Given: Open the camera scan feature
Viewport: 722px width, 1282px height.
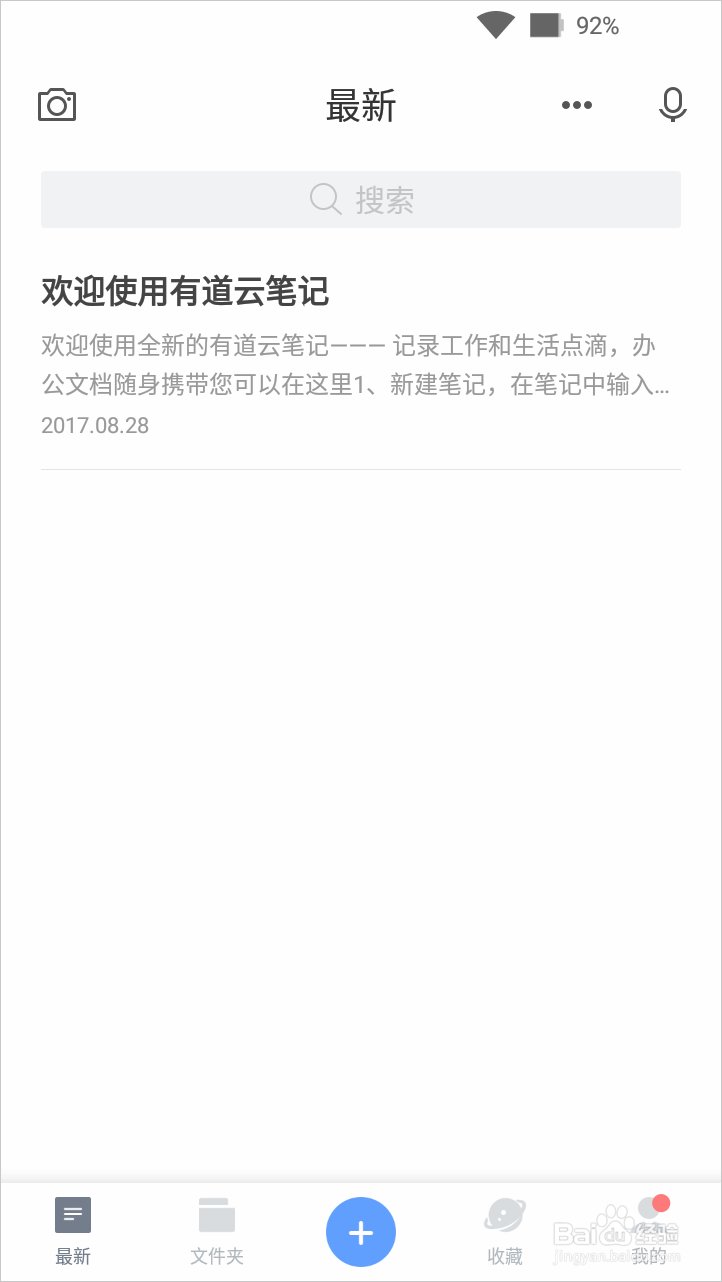Looking at the screenshot, I should point(57,104).
